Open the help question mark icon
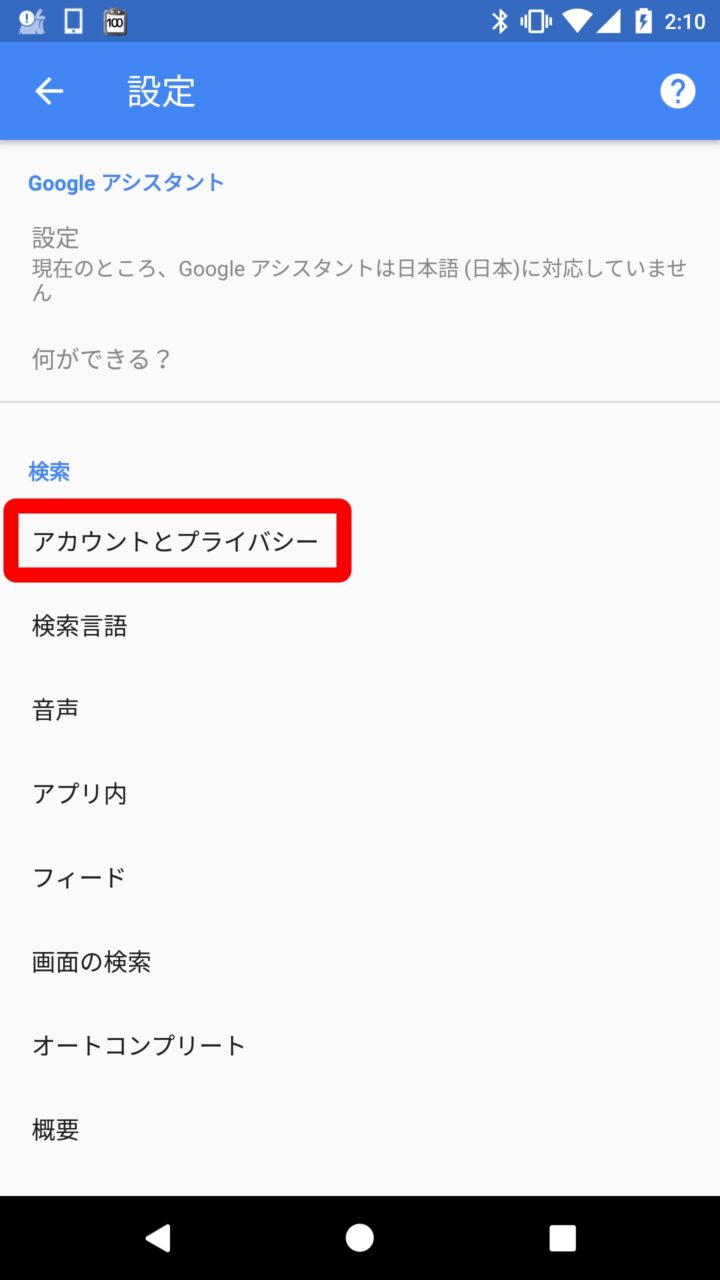Image resolution: width=720 pixels, height=1280 pixels. click(677, 91)
